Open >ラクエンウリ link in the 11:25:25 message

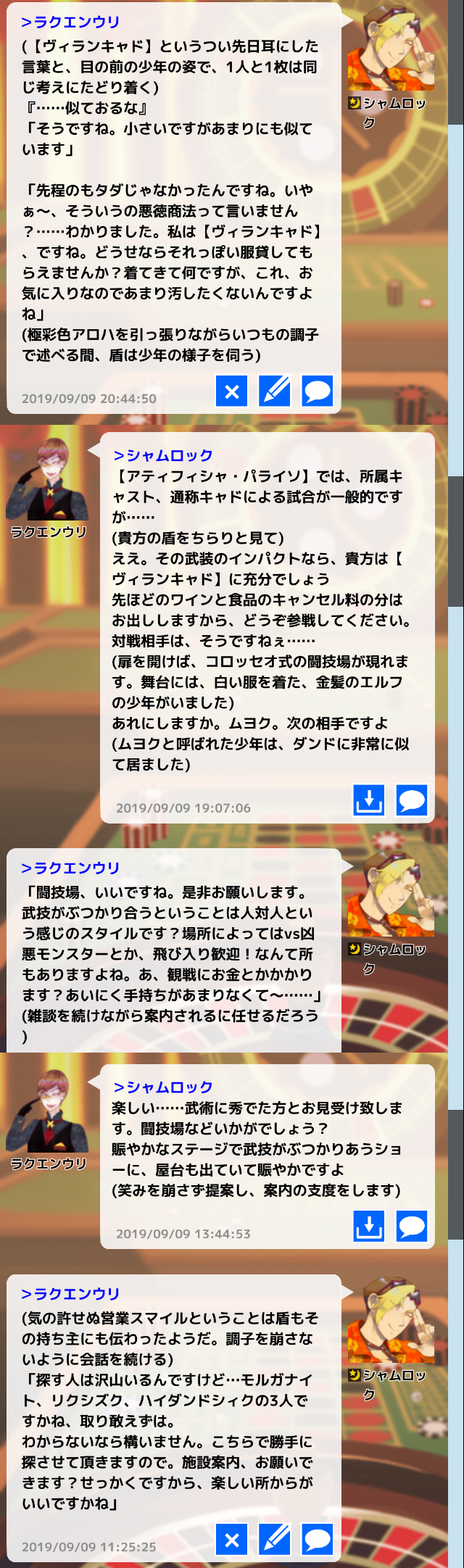coord(70,1294)
